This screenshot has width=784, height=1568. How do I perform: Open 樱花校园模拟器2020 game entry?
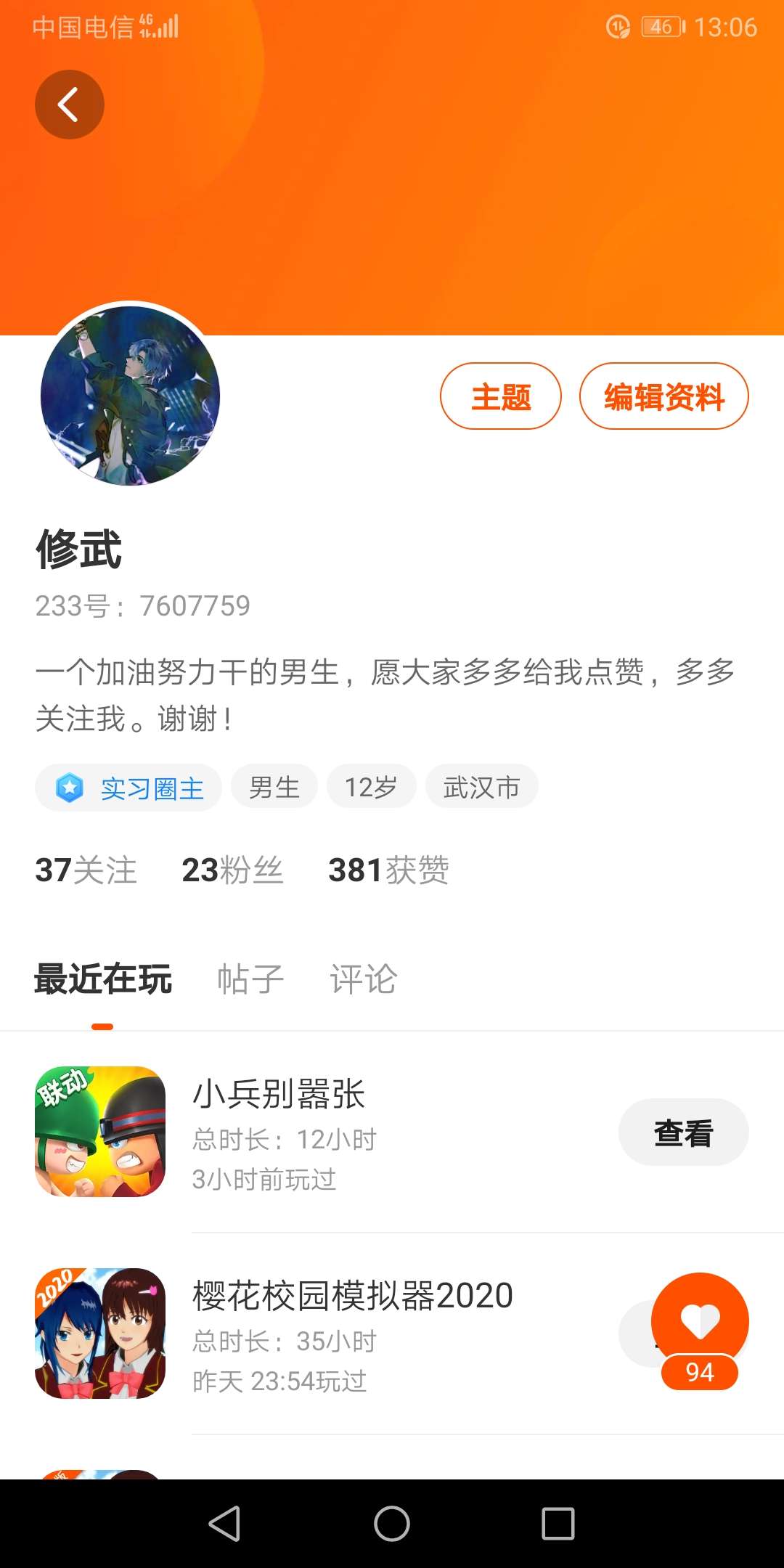coord(353,1296)
